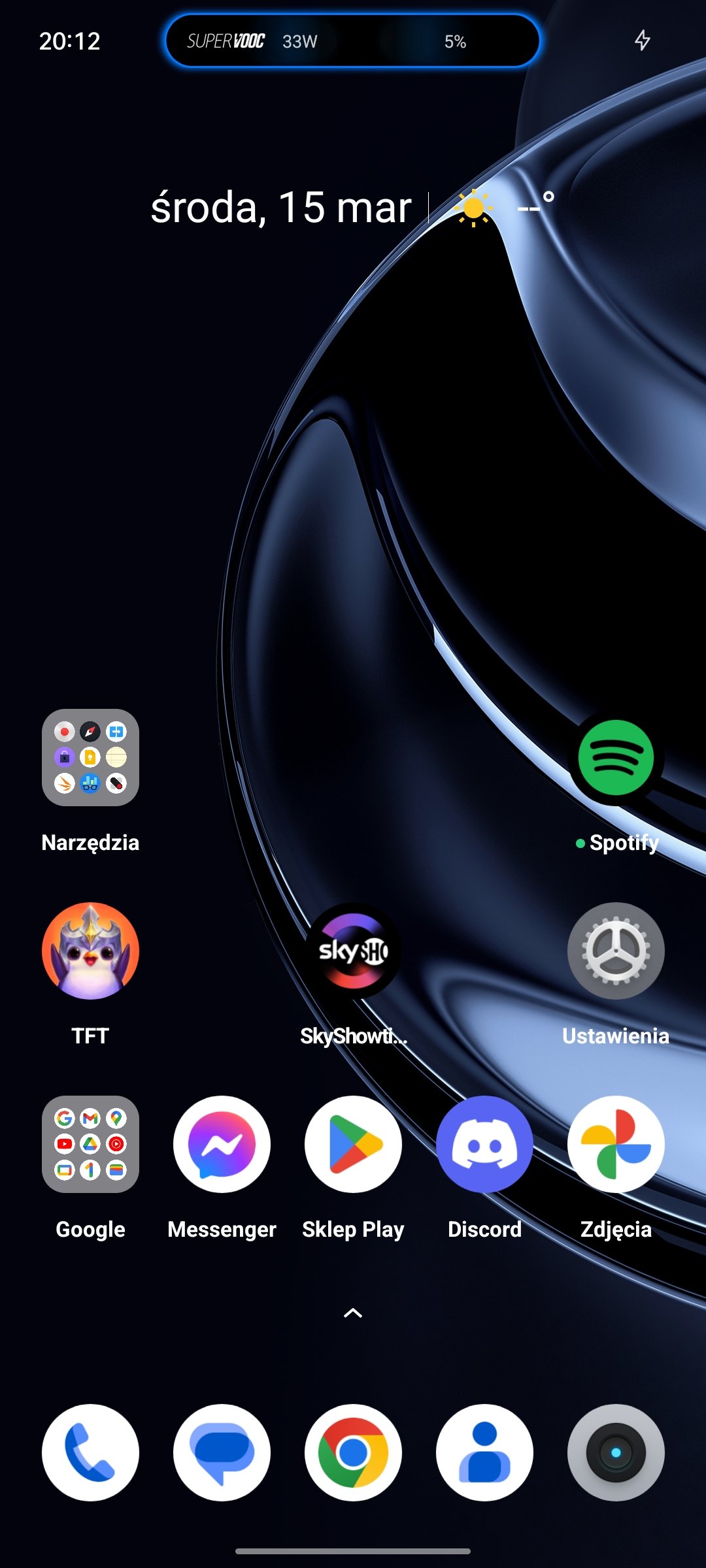Launch Chrome browser from the dock
Screen dimensions: 706x1568
pos(353,1452)
